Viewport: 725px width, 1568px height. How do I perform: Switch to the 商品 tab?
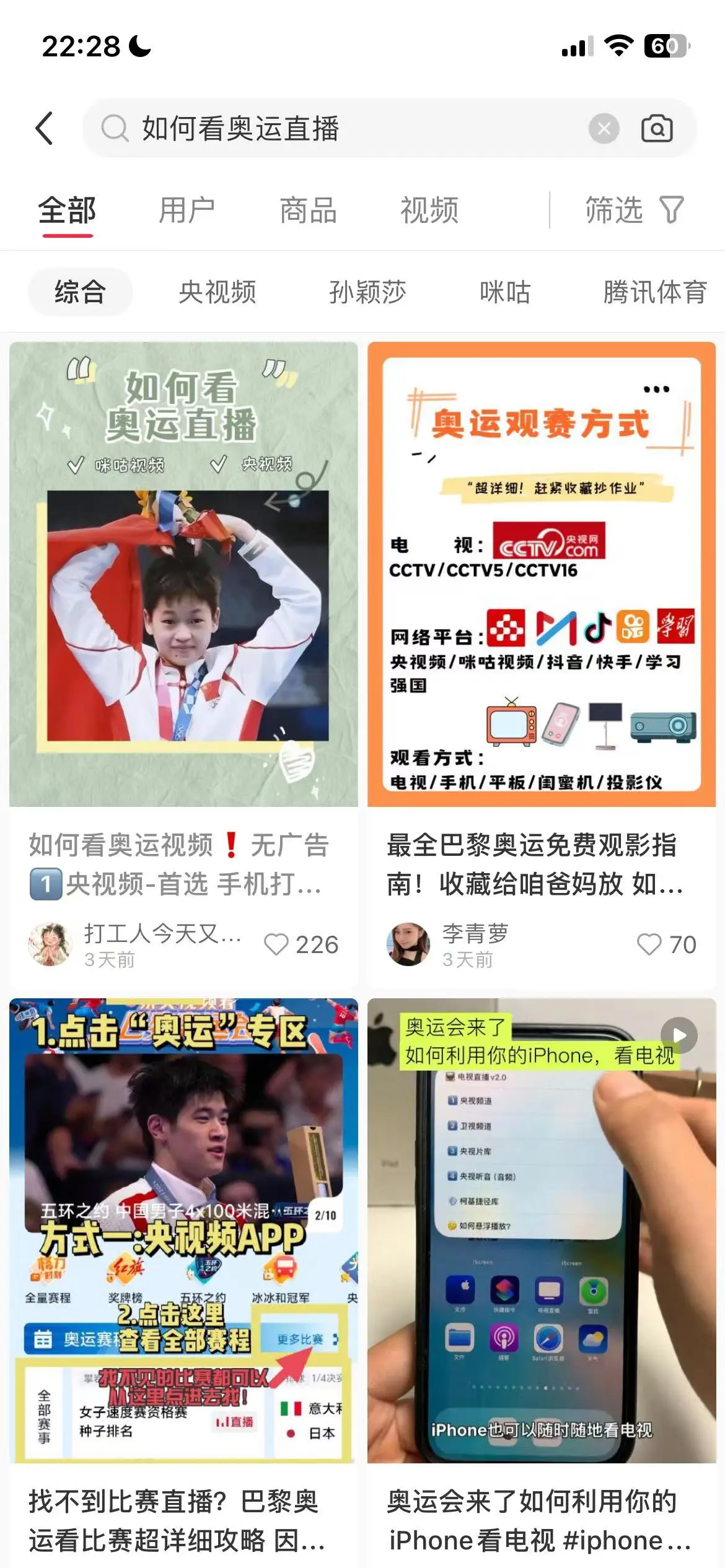[308, 211]
